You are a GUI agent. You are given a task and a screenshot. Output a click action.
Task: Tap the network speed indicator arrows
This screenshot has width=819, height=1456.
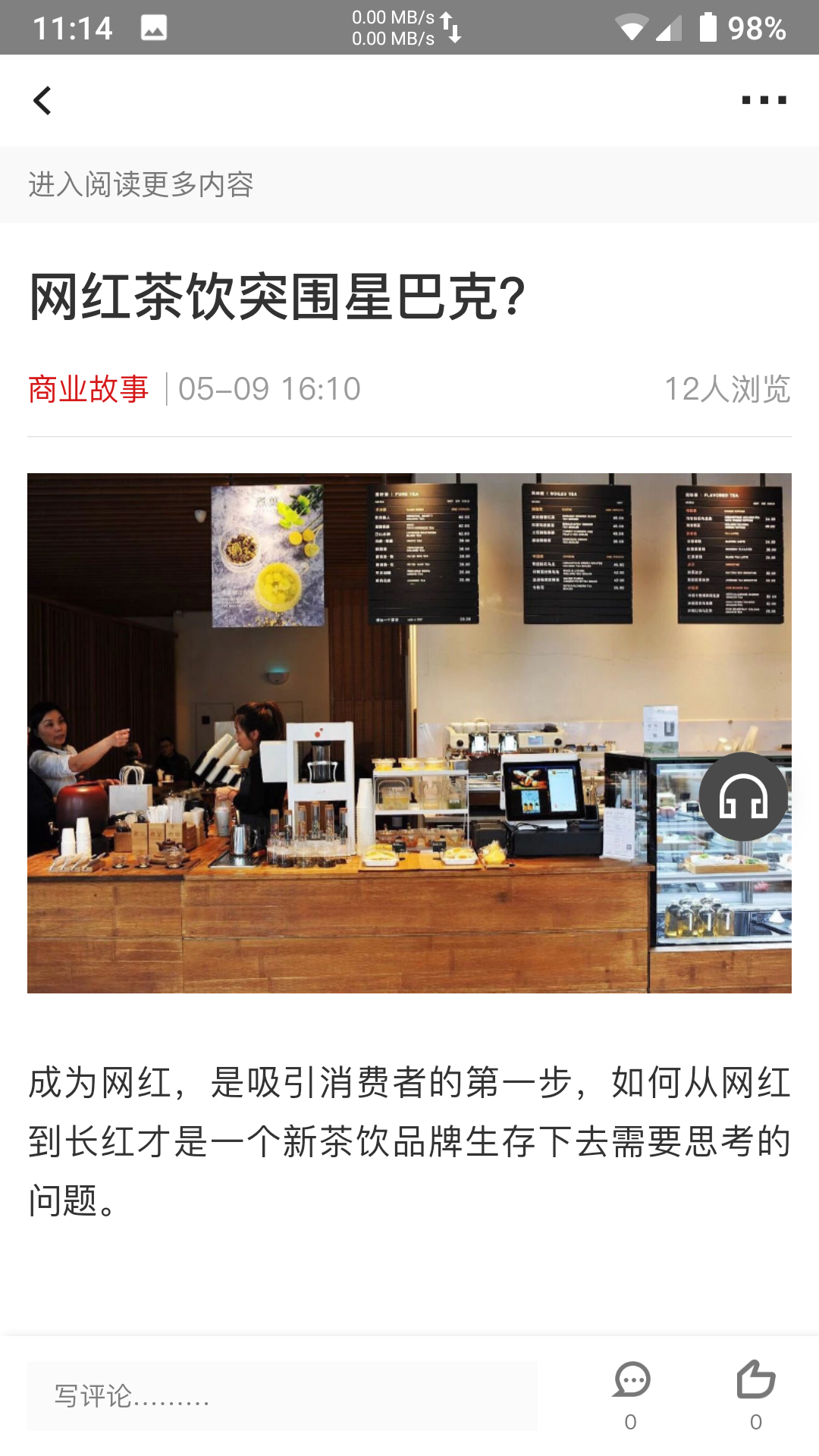pyautogui.click(x=450, y=25)
